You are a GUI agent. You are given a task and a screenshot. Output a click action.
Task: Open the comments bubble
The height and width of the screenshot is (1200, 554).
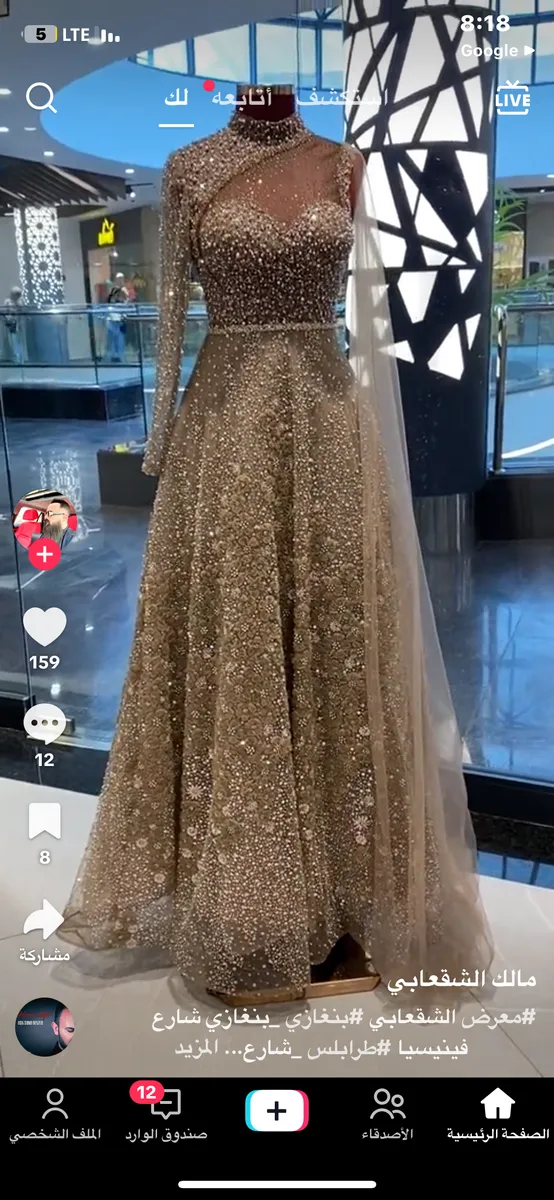click(x=45, y=724)
